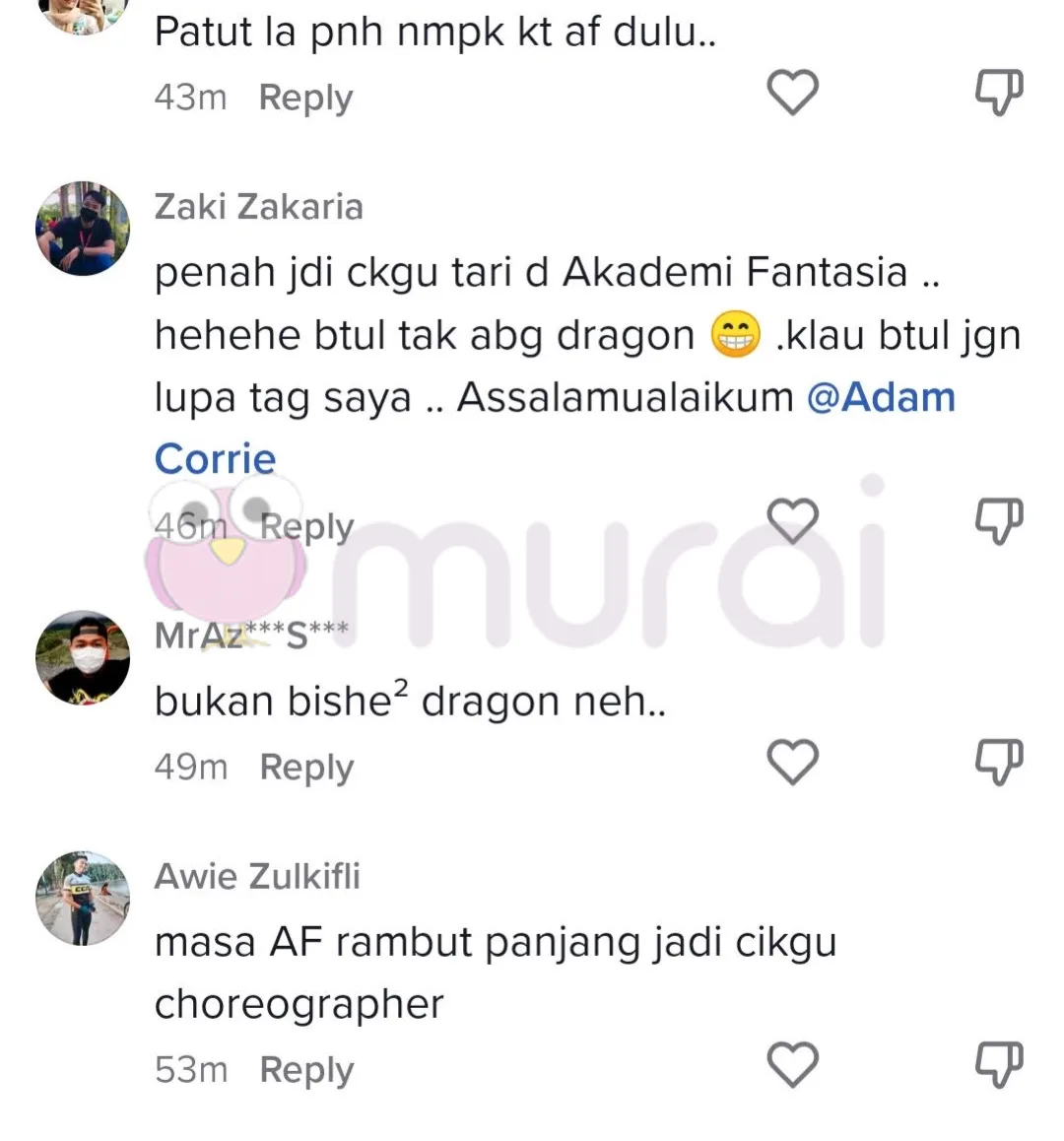Dislike the 'bukan bishe² dragon neh' comment

click(x=999, y=763)
